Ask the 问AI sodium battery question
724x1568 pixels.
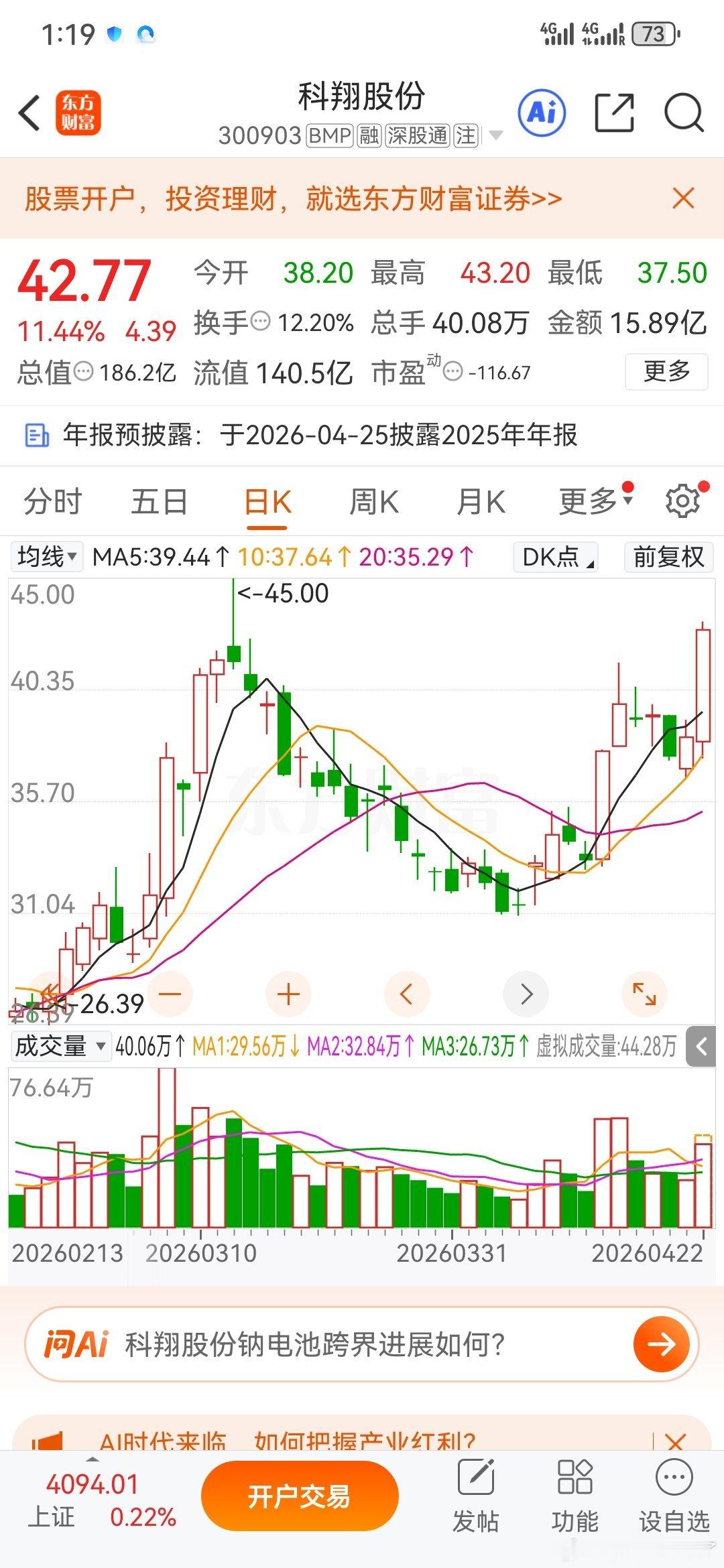click(362, 1343)
